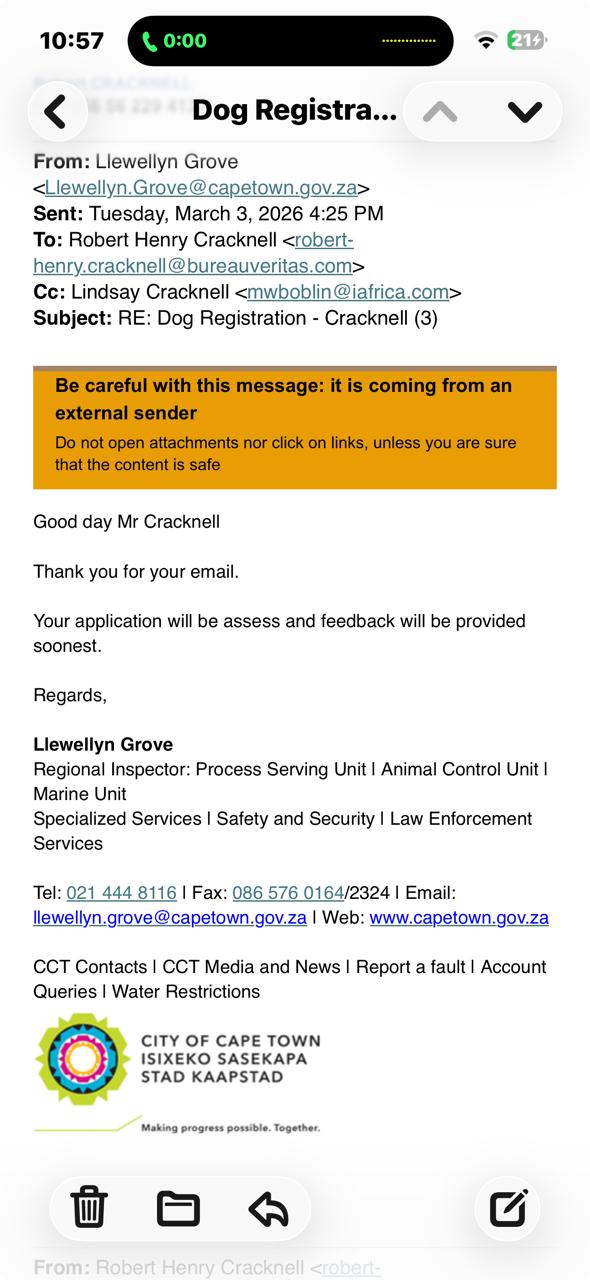The image size is (590, 1280).
Task: Jump to the previous message arrow
Action: pyautogui.click(x=441, y=111)
